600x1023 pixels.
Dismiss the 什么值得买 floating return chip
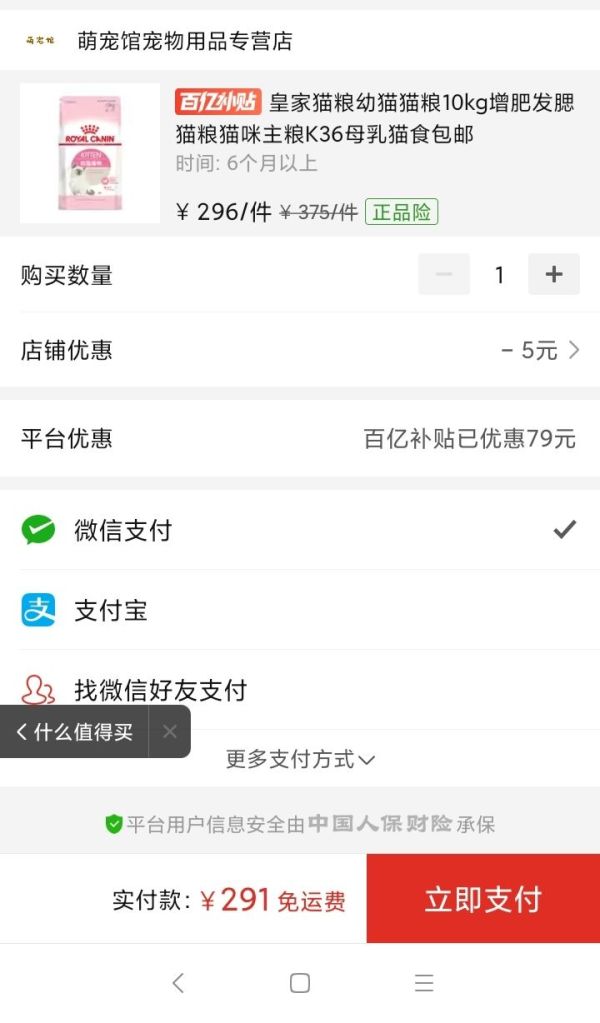coord(169,732)
